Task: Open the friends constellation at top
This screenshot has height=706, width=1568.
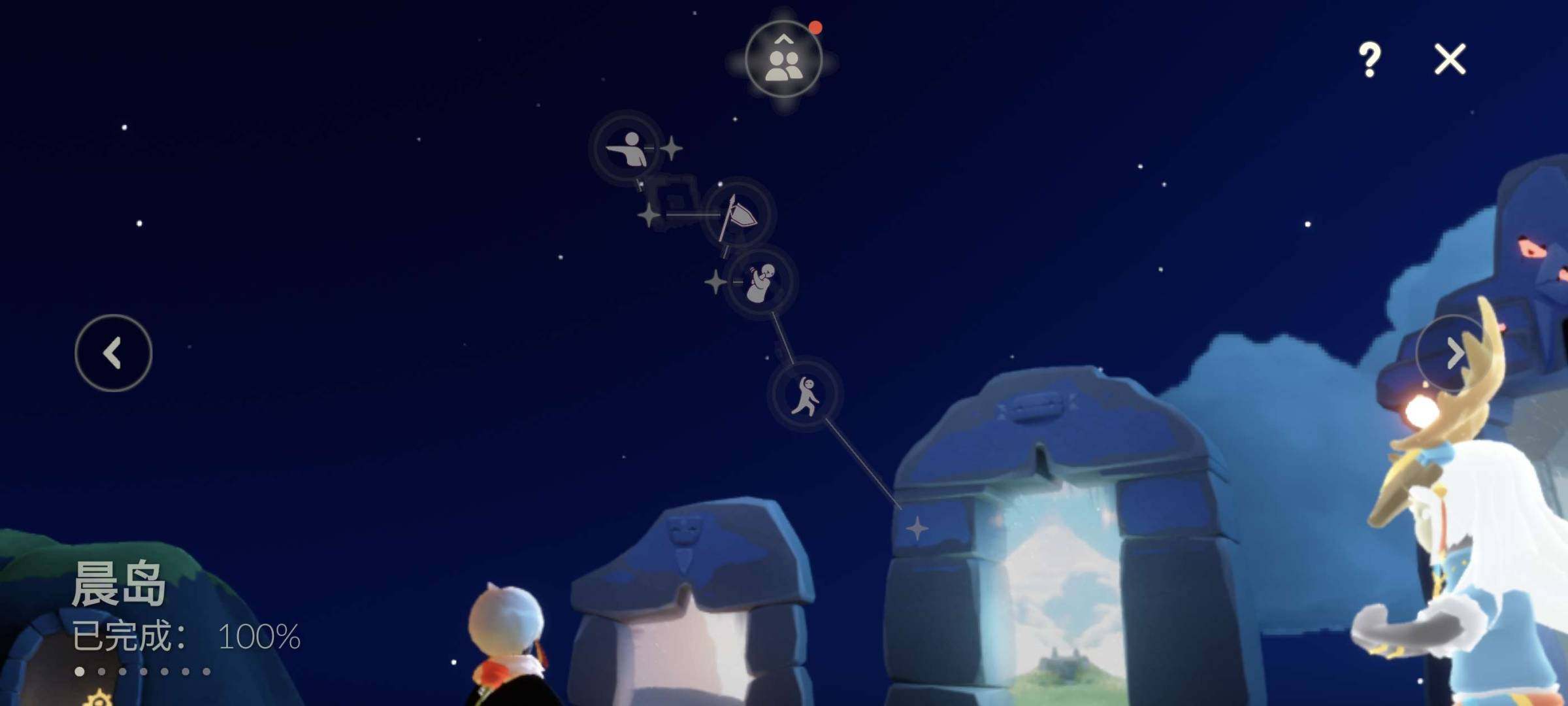Action: coord(783,59)
